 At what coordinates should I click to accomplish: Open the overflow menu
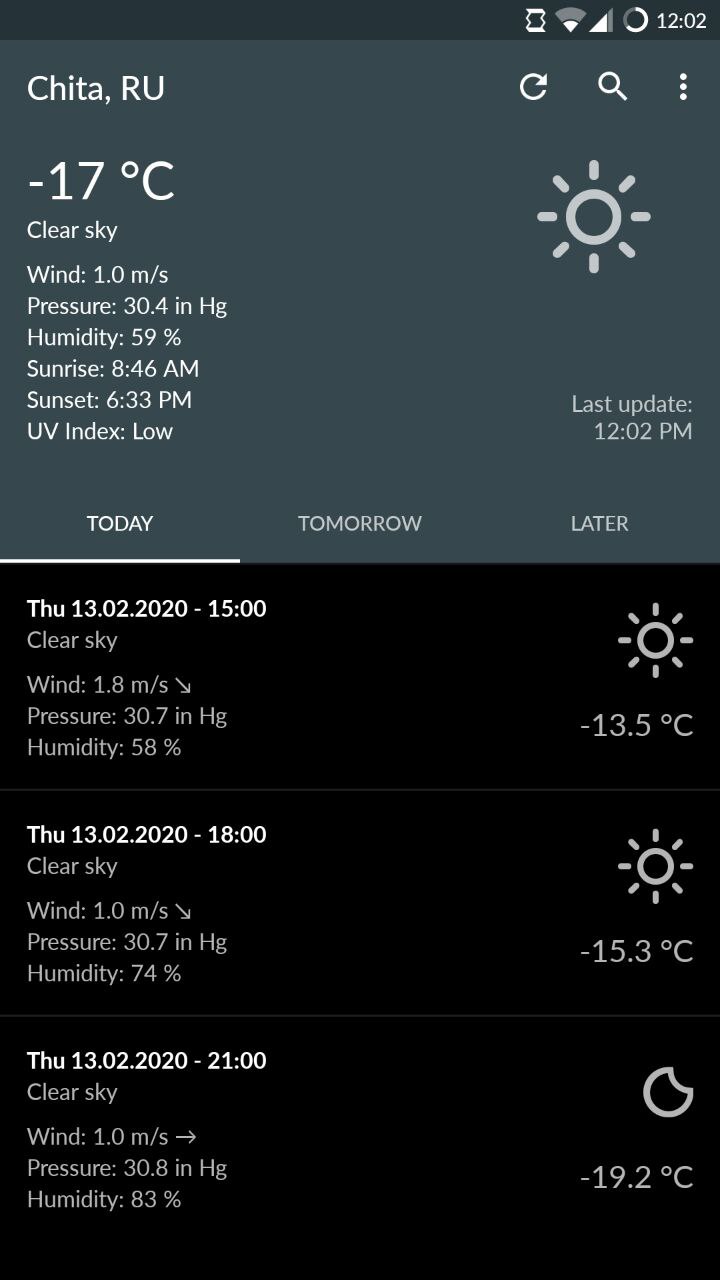point(683,87)
